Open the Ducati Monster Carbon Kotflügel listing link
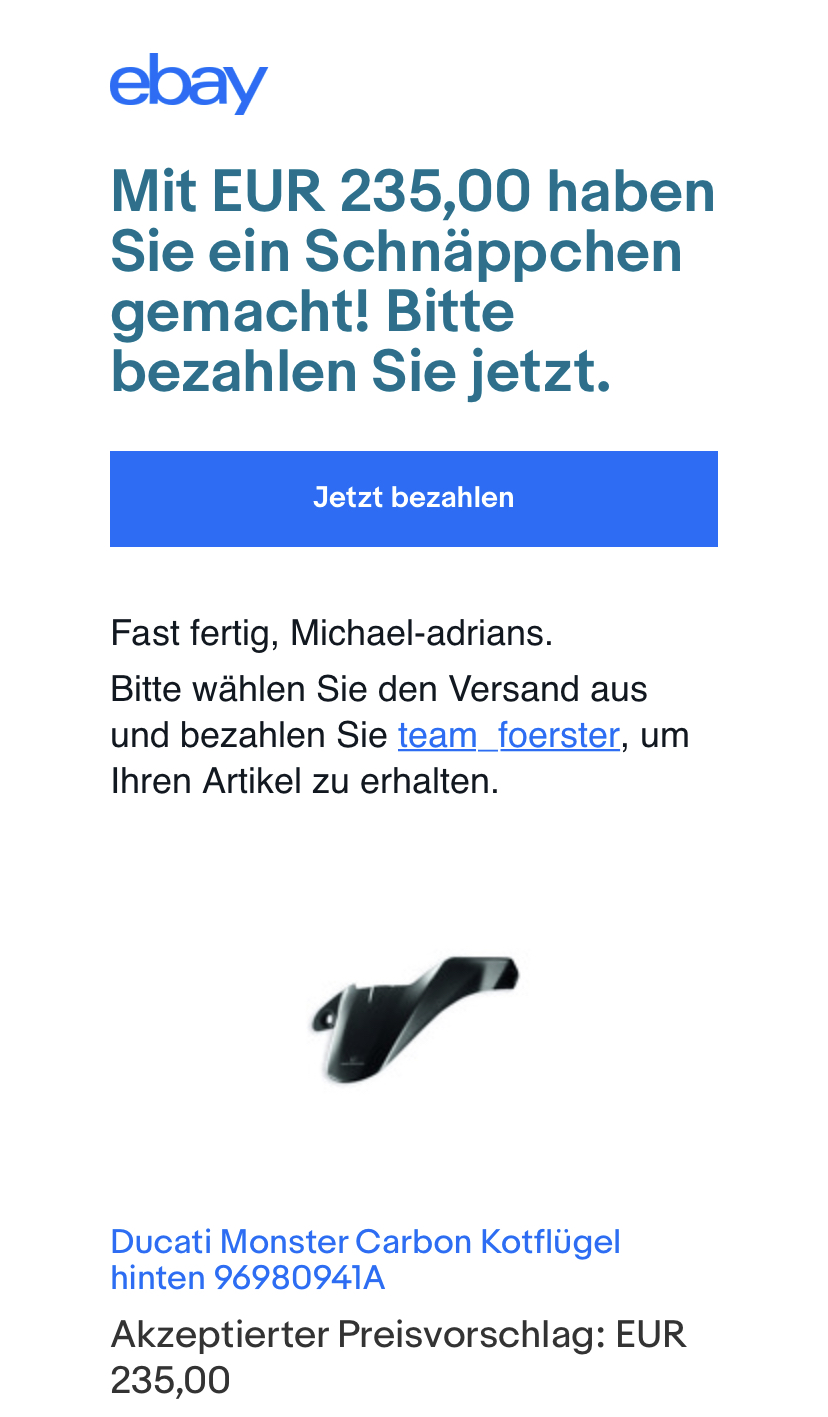The height and width of the screenshot is (1417, 828). (x=366, y=1260)
